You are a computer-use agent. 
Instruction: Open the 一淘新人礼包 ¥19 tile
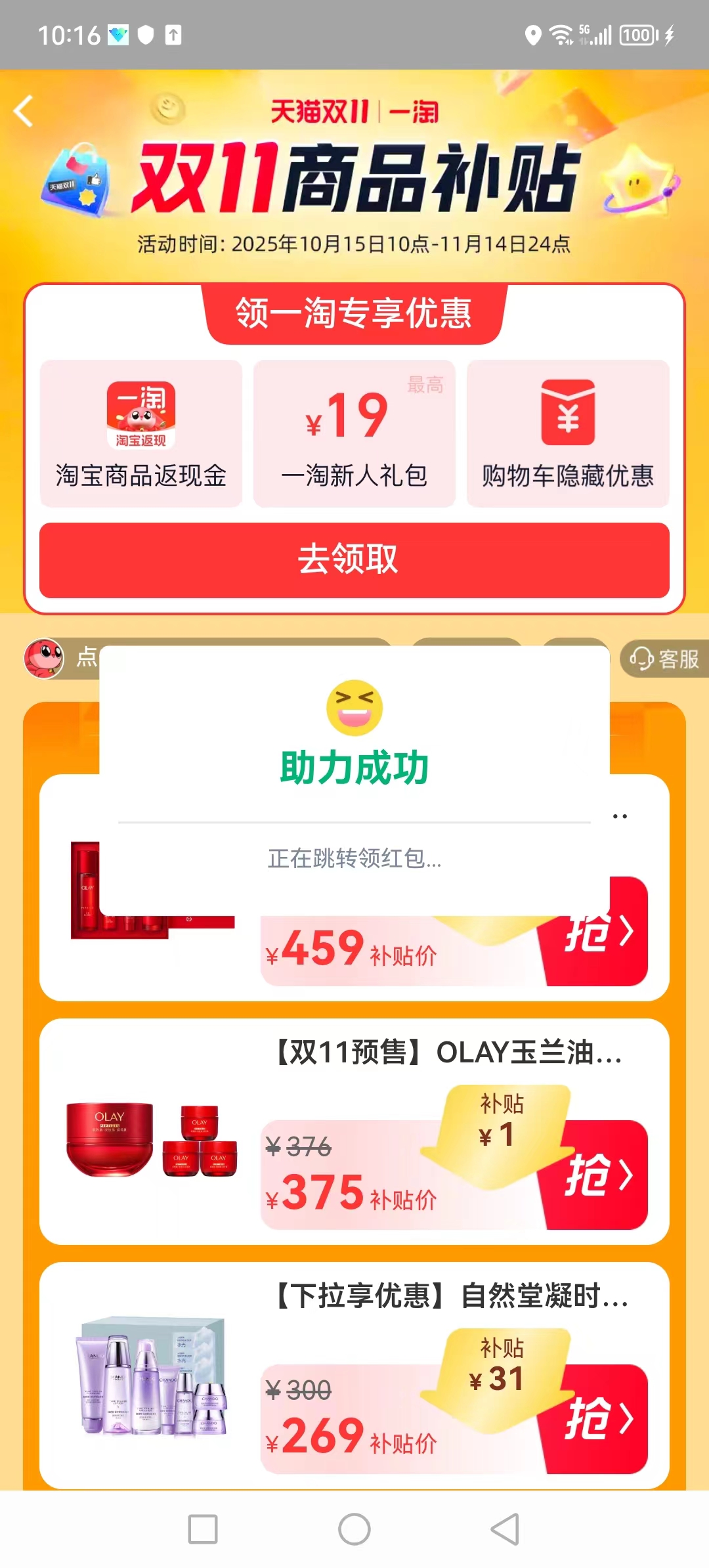pyautogui.click(x=354, y=433)
